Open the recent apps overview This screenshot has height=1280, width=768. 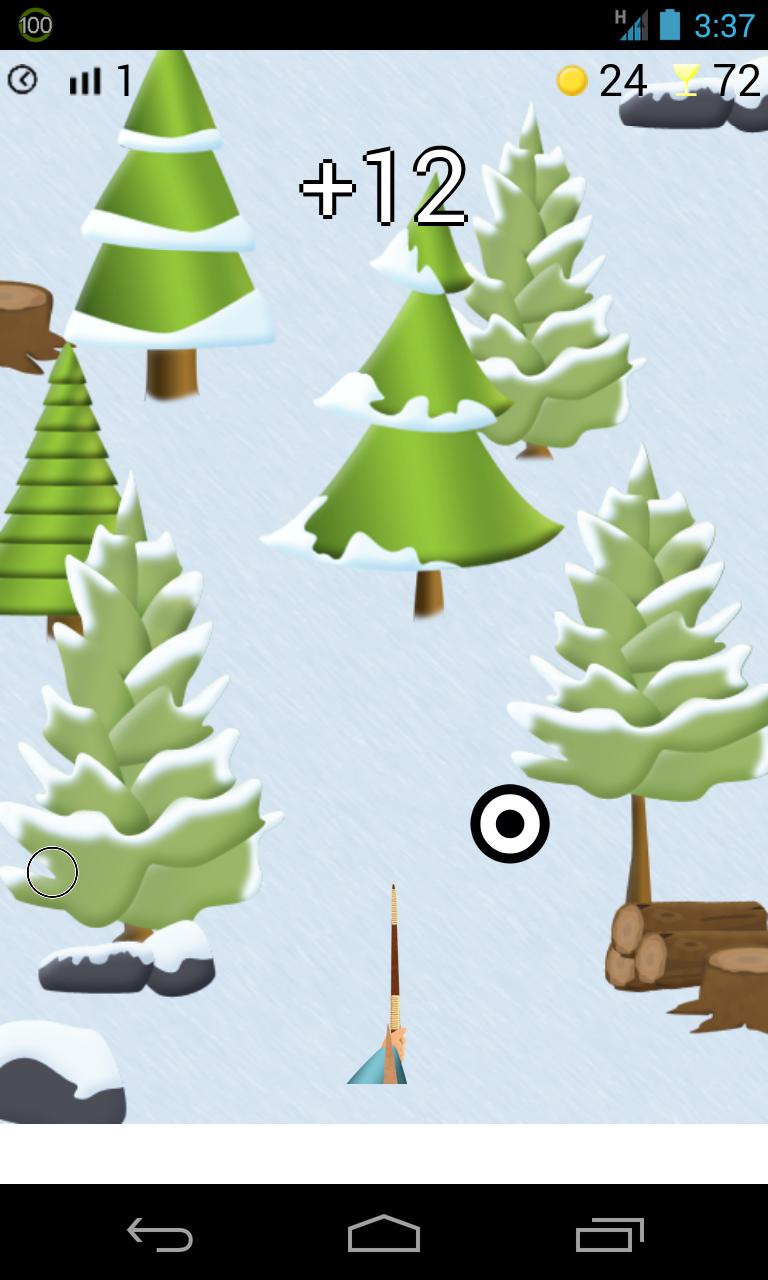click(609, 1234)
